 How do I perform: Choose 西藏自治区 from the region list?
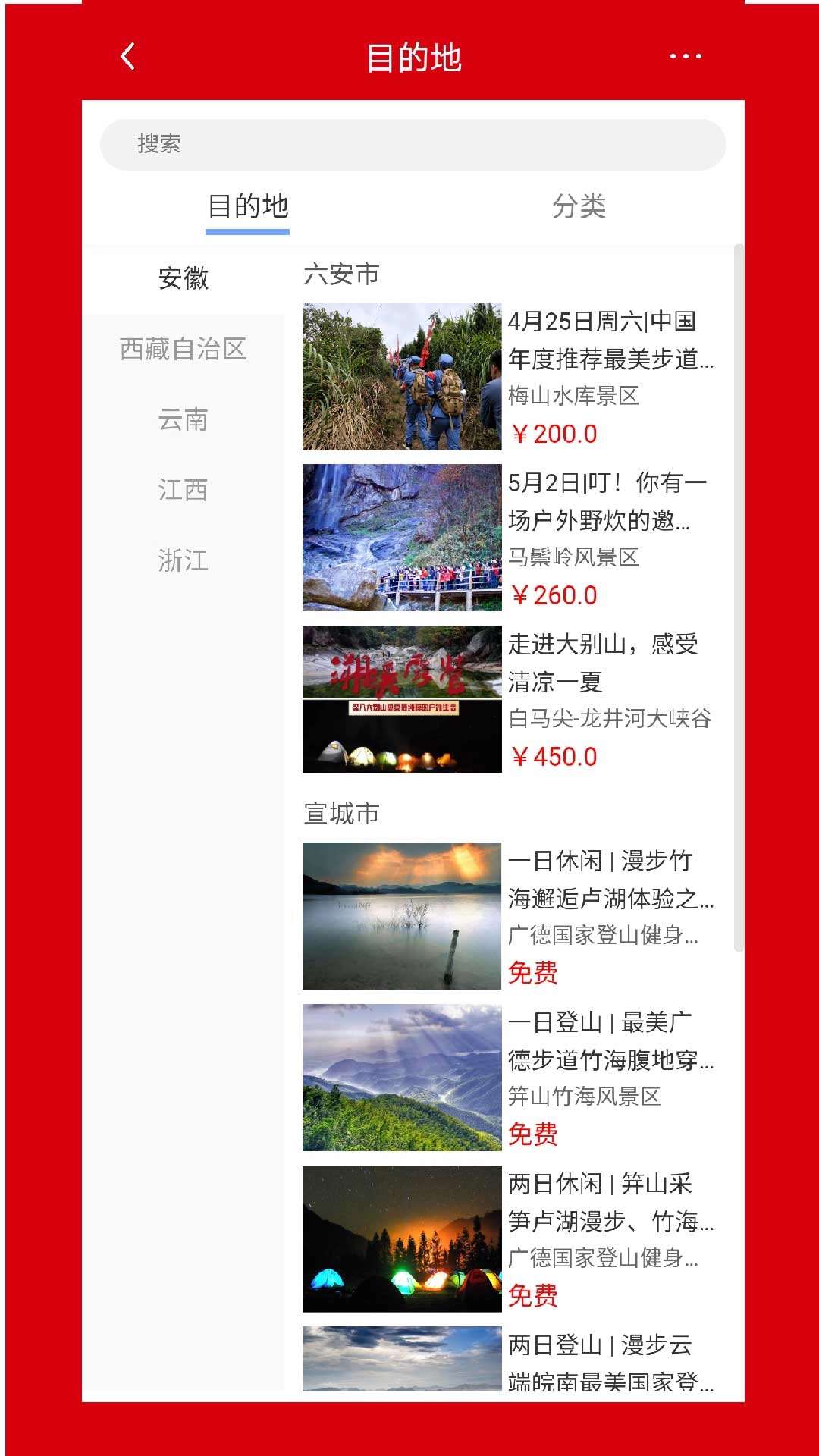[183, 349]
